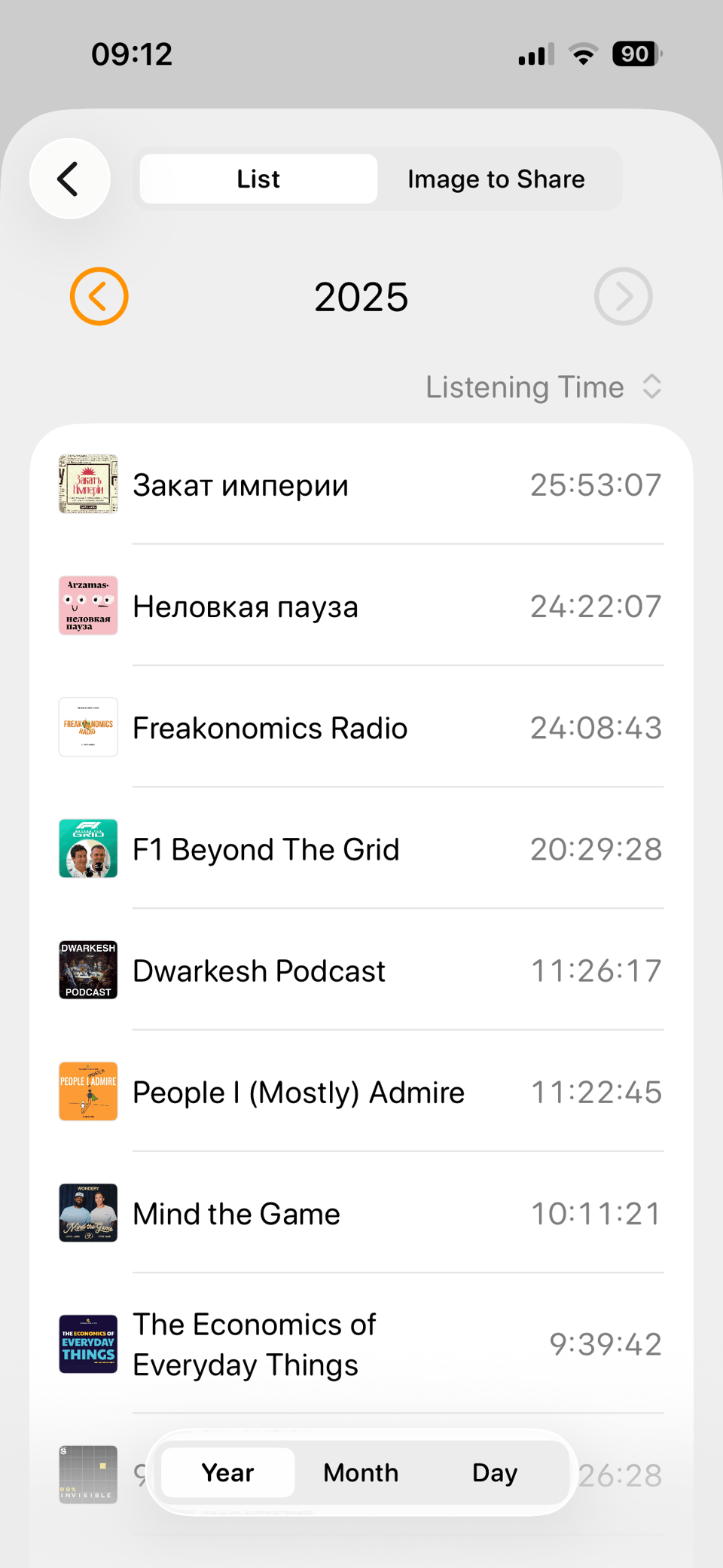Keep Year view selected

[227, 1472]
